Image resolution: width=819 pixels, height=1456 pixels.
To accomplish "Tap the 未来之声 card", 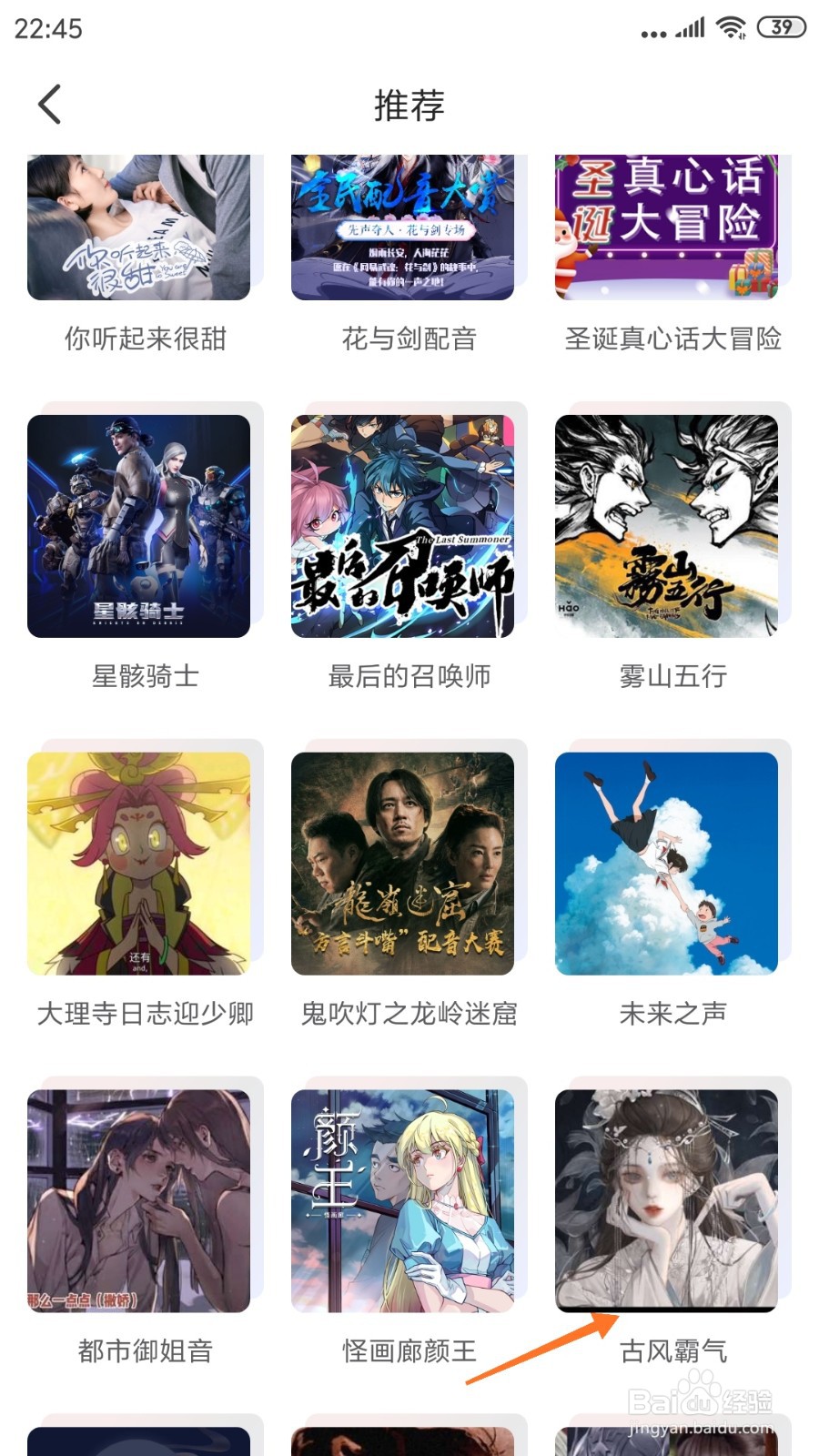I will 666,864.
